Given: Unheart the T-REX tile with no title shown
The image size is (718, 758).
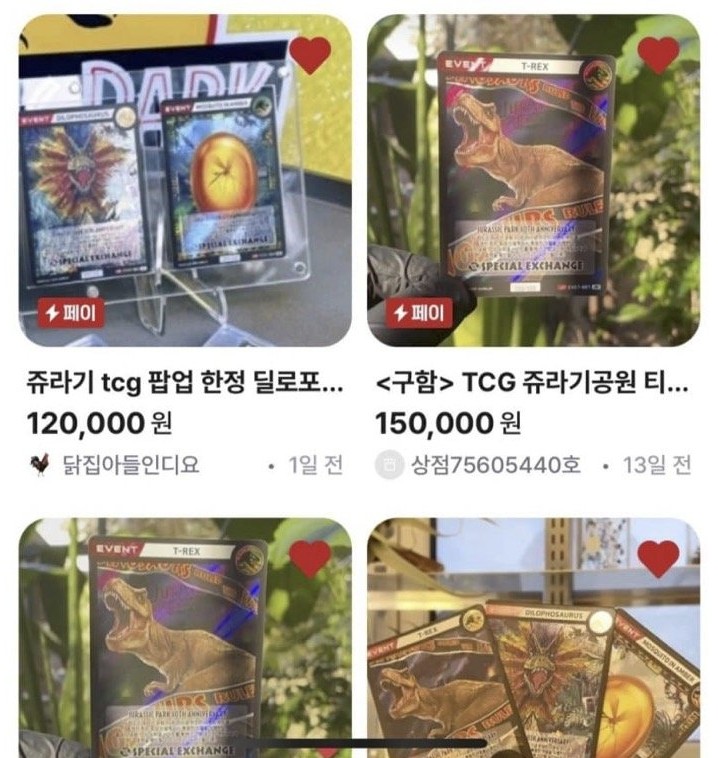Looking at the screenshot, I should (x=310, y=558).
